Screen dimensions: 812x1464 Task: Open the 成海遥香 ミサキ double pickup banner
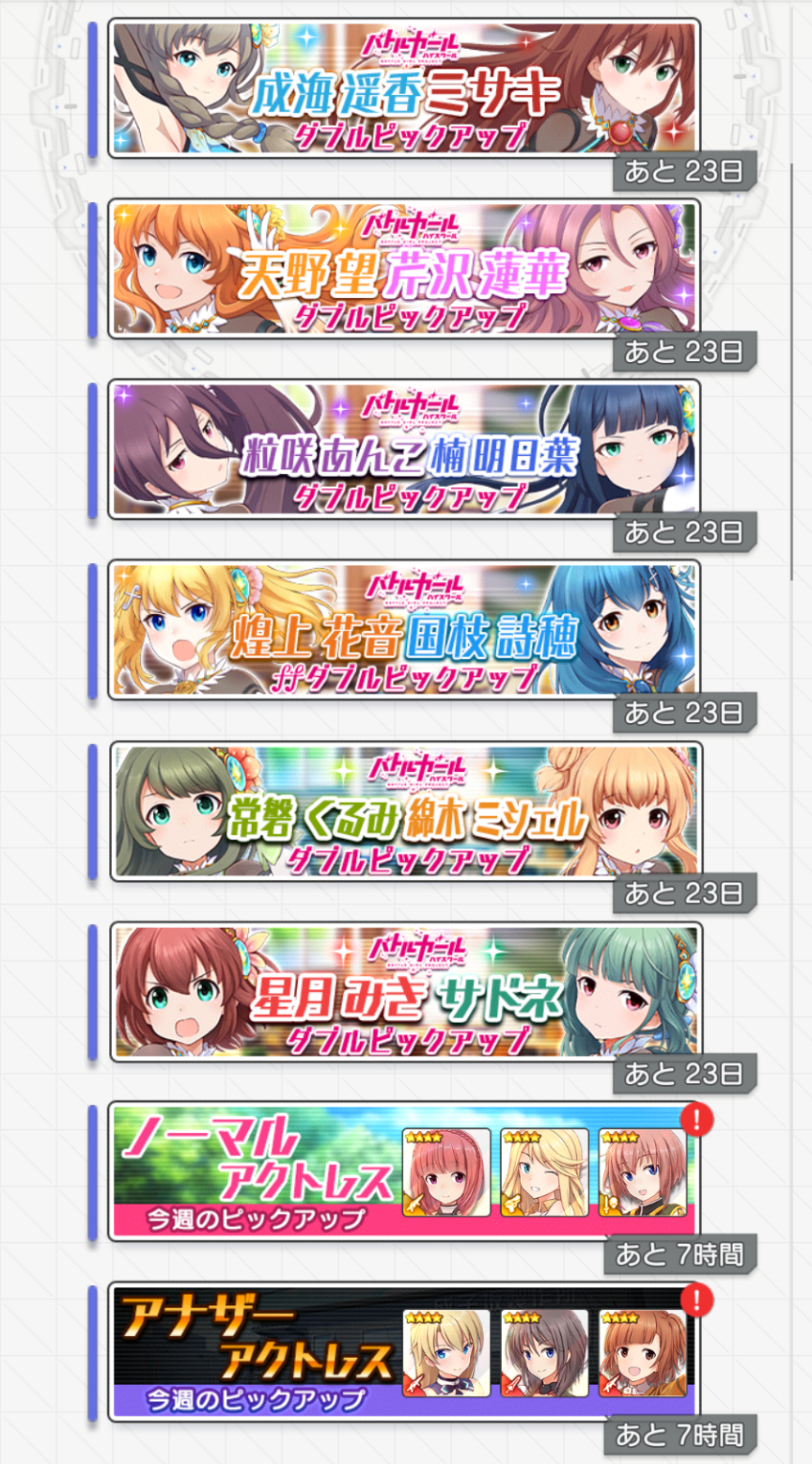(x=404, y=88)
